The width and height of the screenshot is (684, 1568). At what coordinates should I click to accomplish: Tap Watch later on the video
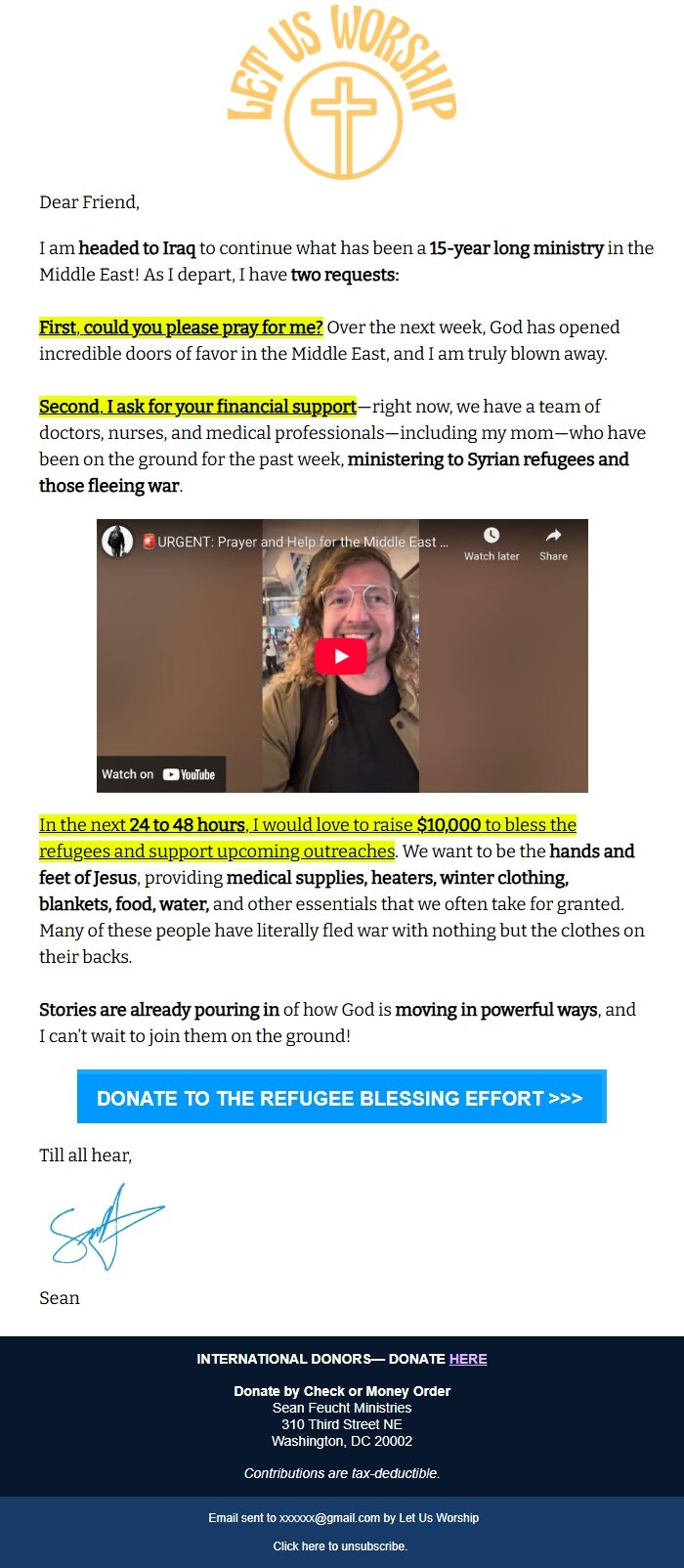pyautogui.click(x=492, y=544)
